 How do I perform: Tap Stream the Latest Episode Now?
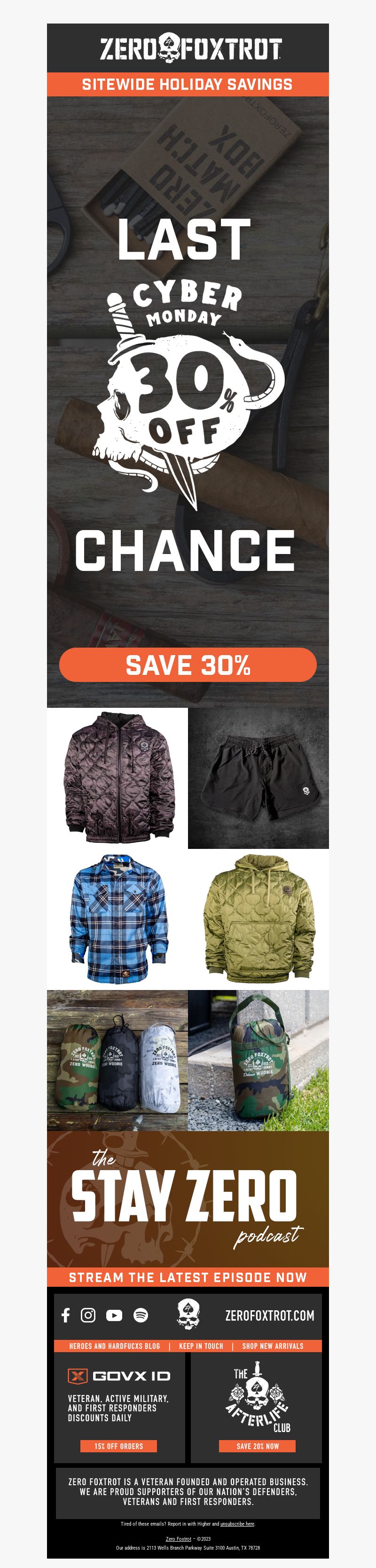[188, 1277]
